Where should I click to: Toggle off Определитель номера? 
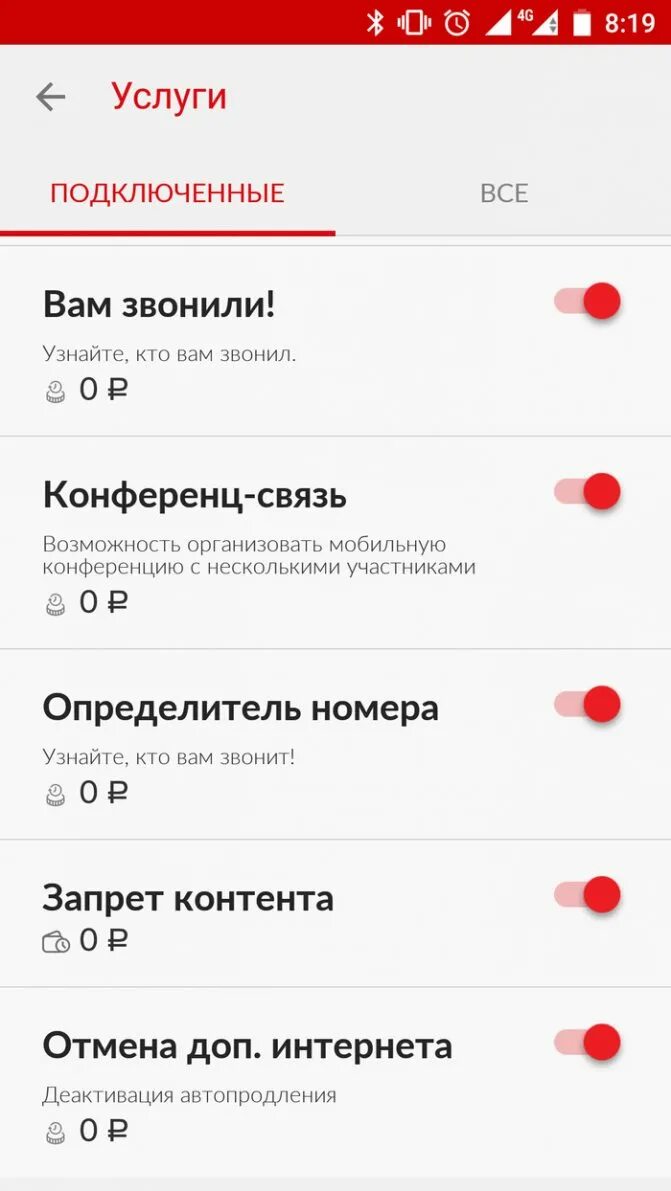click(x=589, y=705)
